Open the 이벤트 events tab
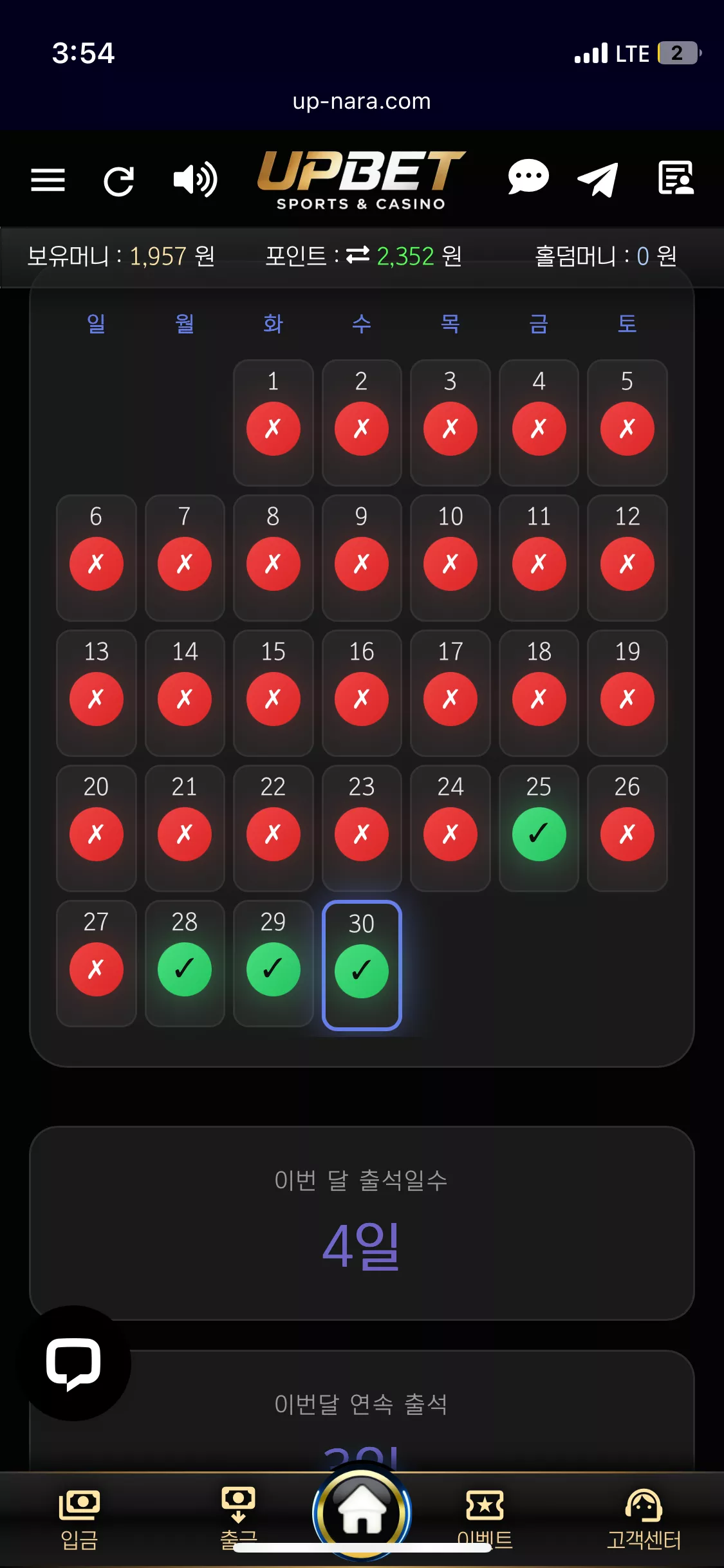 485,1520
